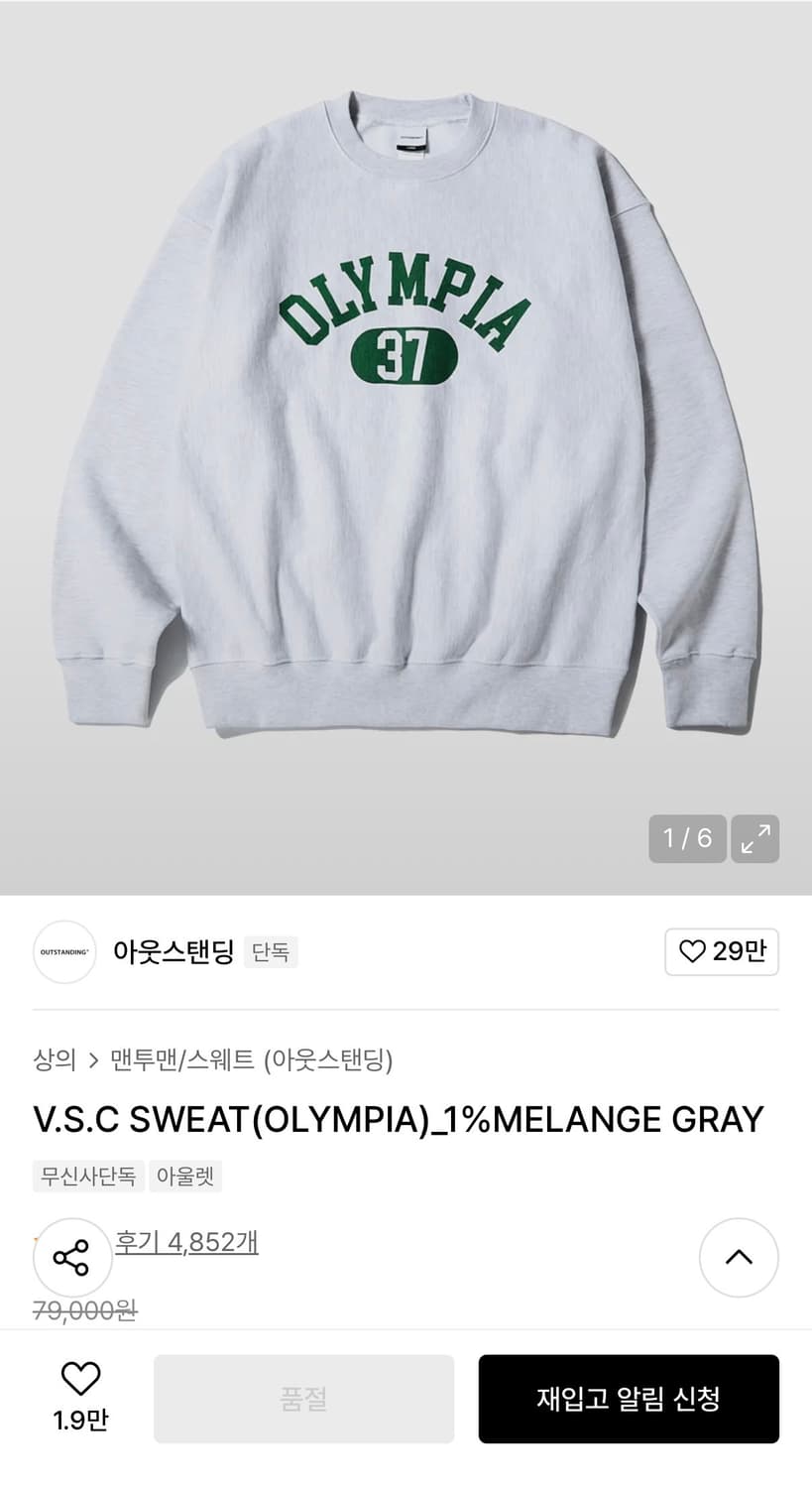Open fullscreen view with the expand arrows icon

(x=754, y=839)
